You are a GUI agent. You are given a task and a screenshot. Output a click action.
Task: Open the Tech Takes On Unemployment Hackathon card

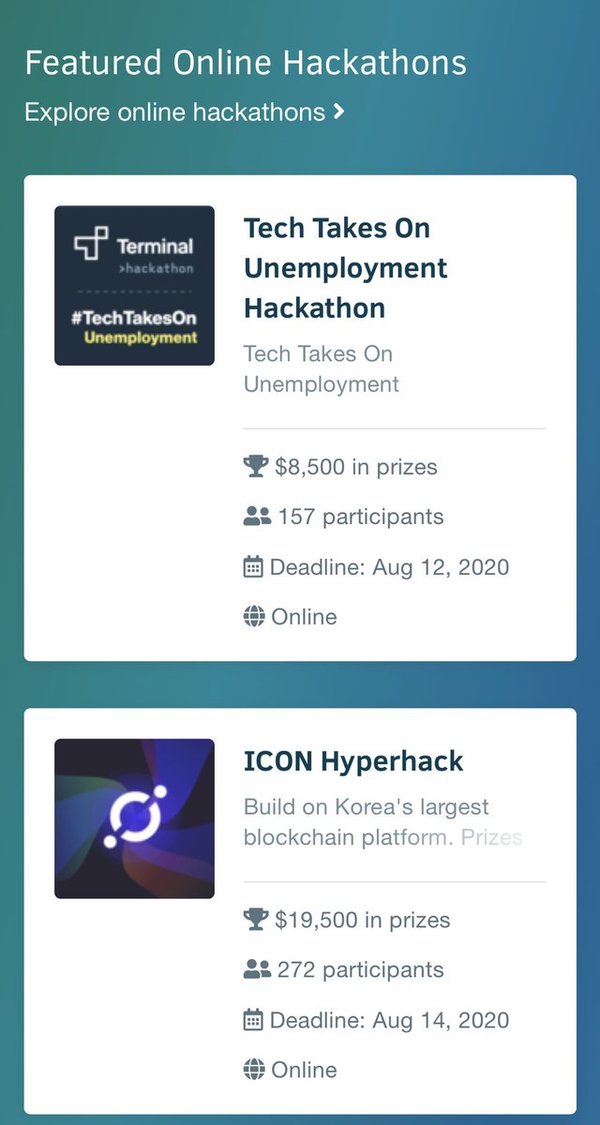click(300, 418)
